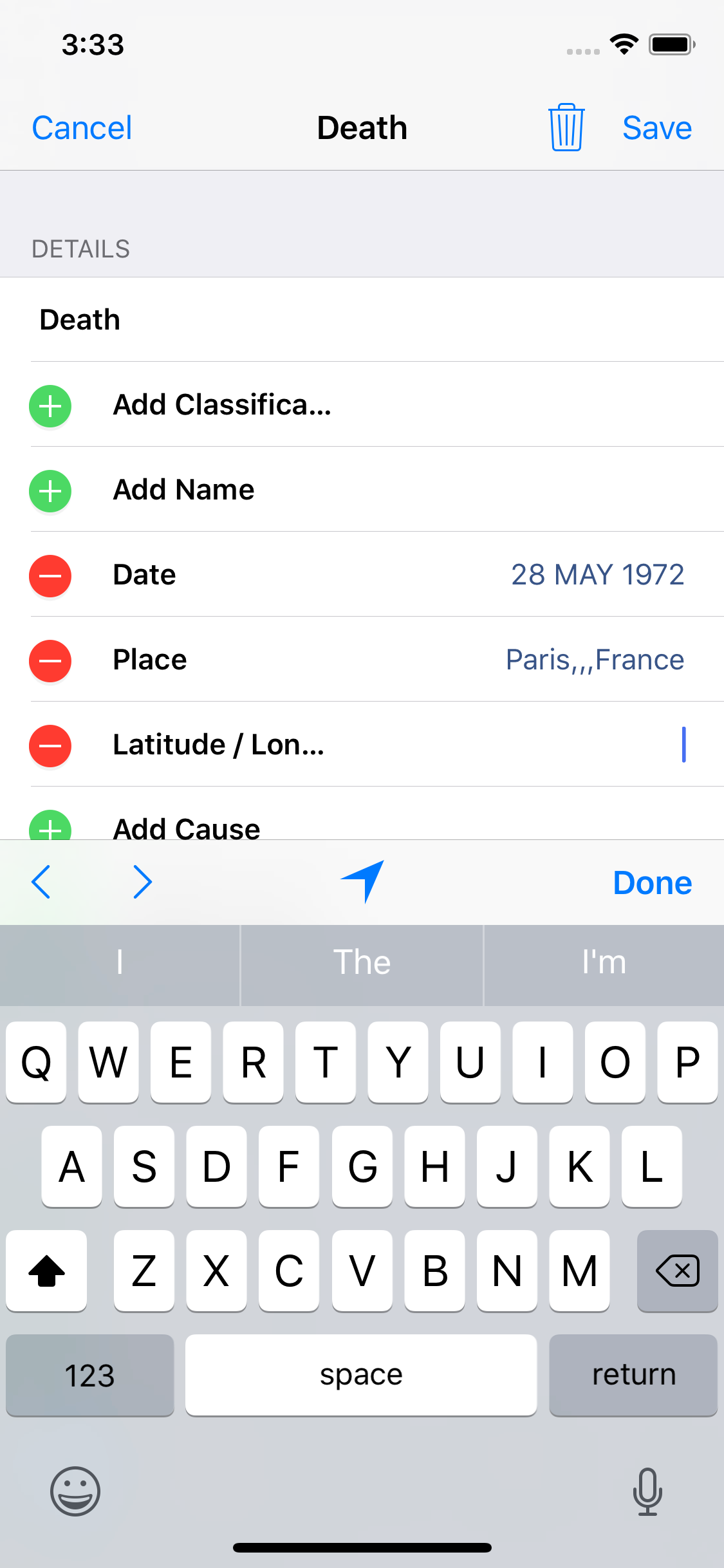Tap Cancel to discard changes
Viewport: 724px width, 1568px height.
82,127
